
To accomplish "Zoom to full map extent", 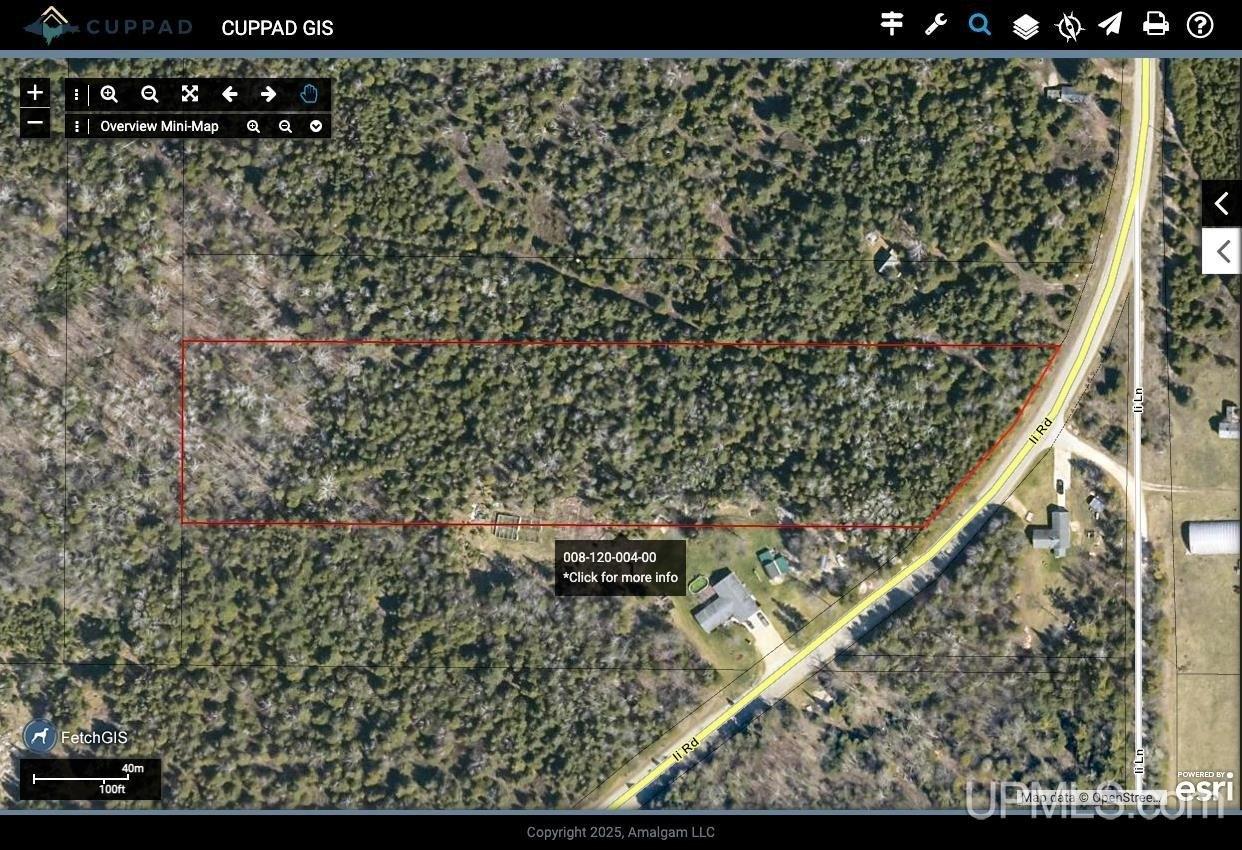I will pyautogui.click(x=190, y=94).
